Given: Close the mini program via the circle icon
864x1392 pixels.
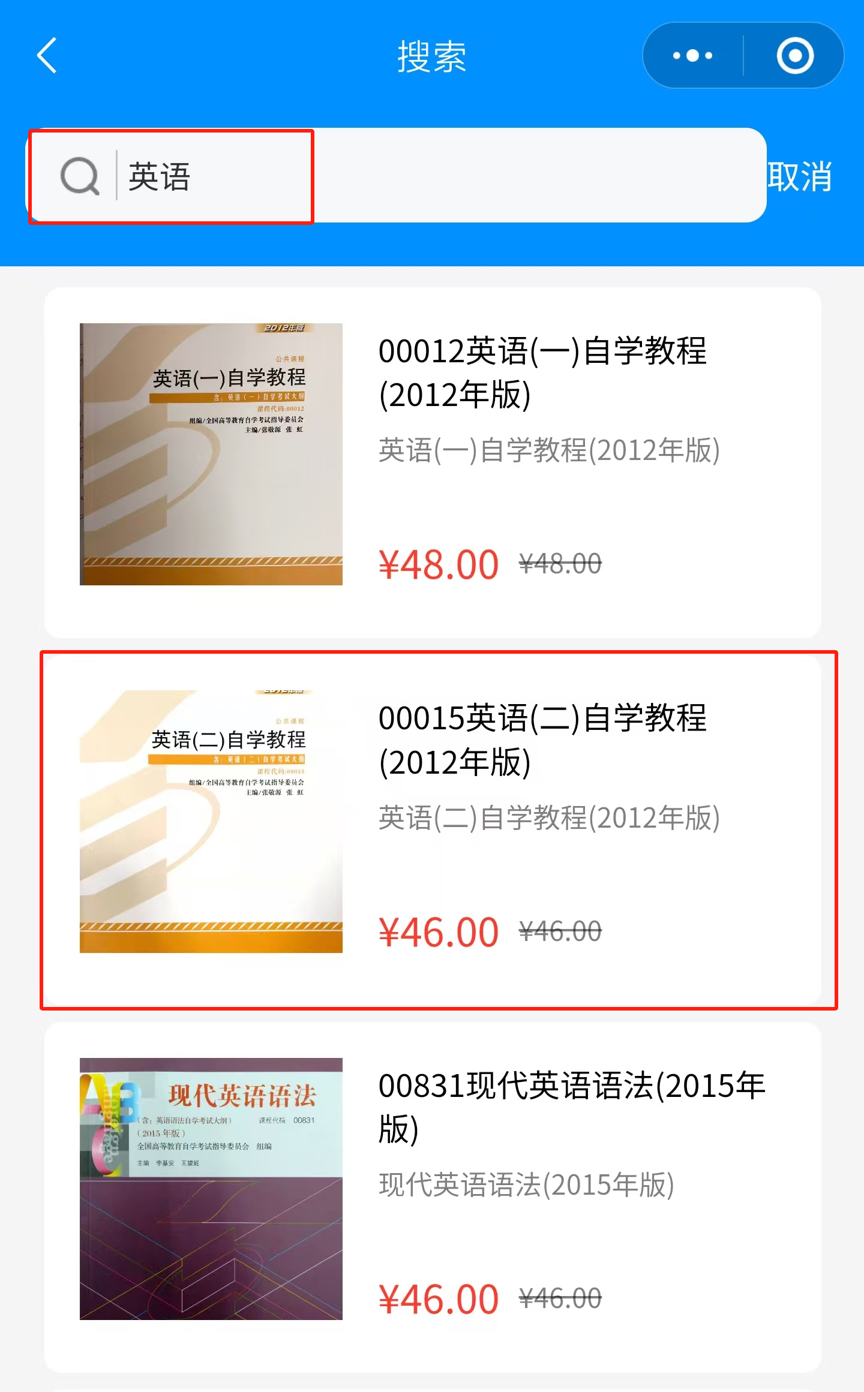Looking at the screenshot, I should tap(795, 56).
